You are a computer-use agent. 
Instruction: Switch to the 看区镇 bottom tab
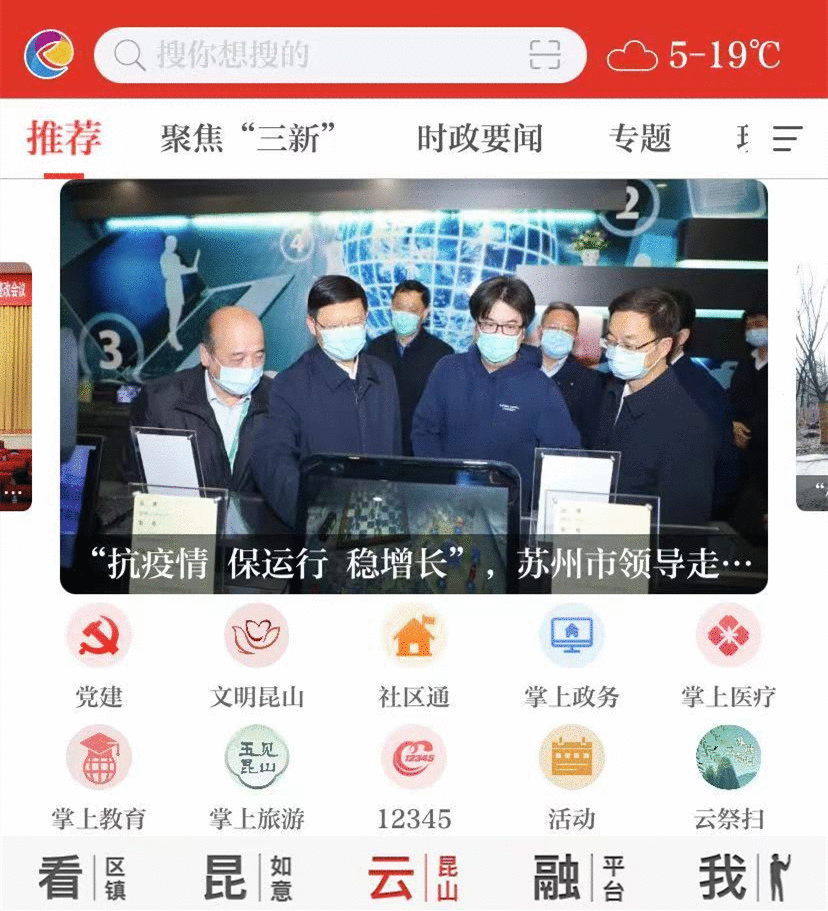point(83,877)
